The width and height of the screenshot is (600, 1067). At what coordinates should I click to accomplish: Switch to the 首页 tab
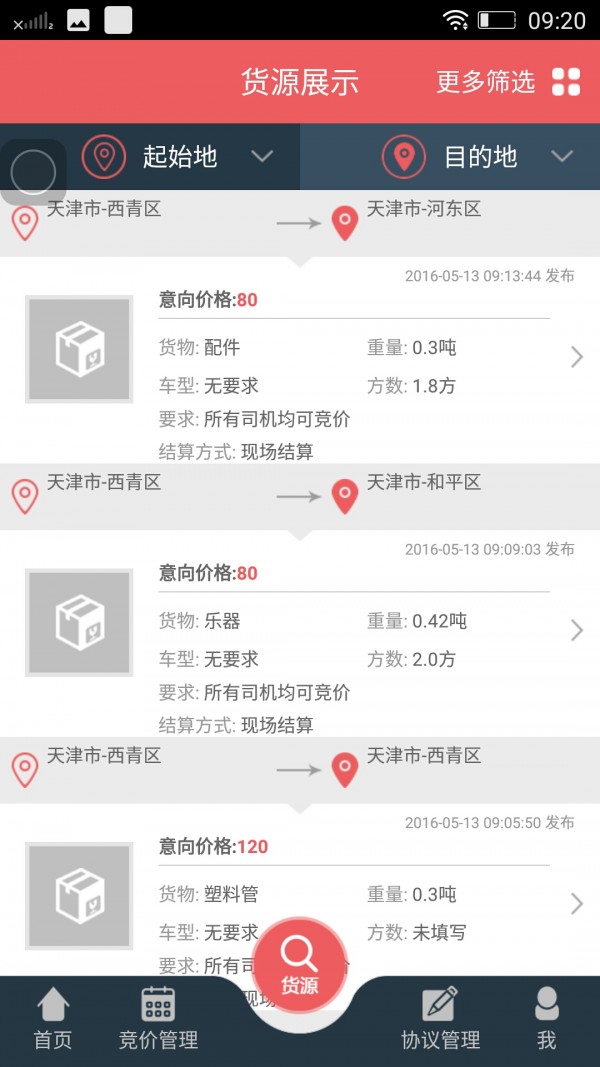(52, 1019)
